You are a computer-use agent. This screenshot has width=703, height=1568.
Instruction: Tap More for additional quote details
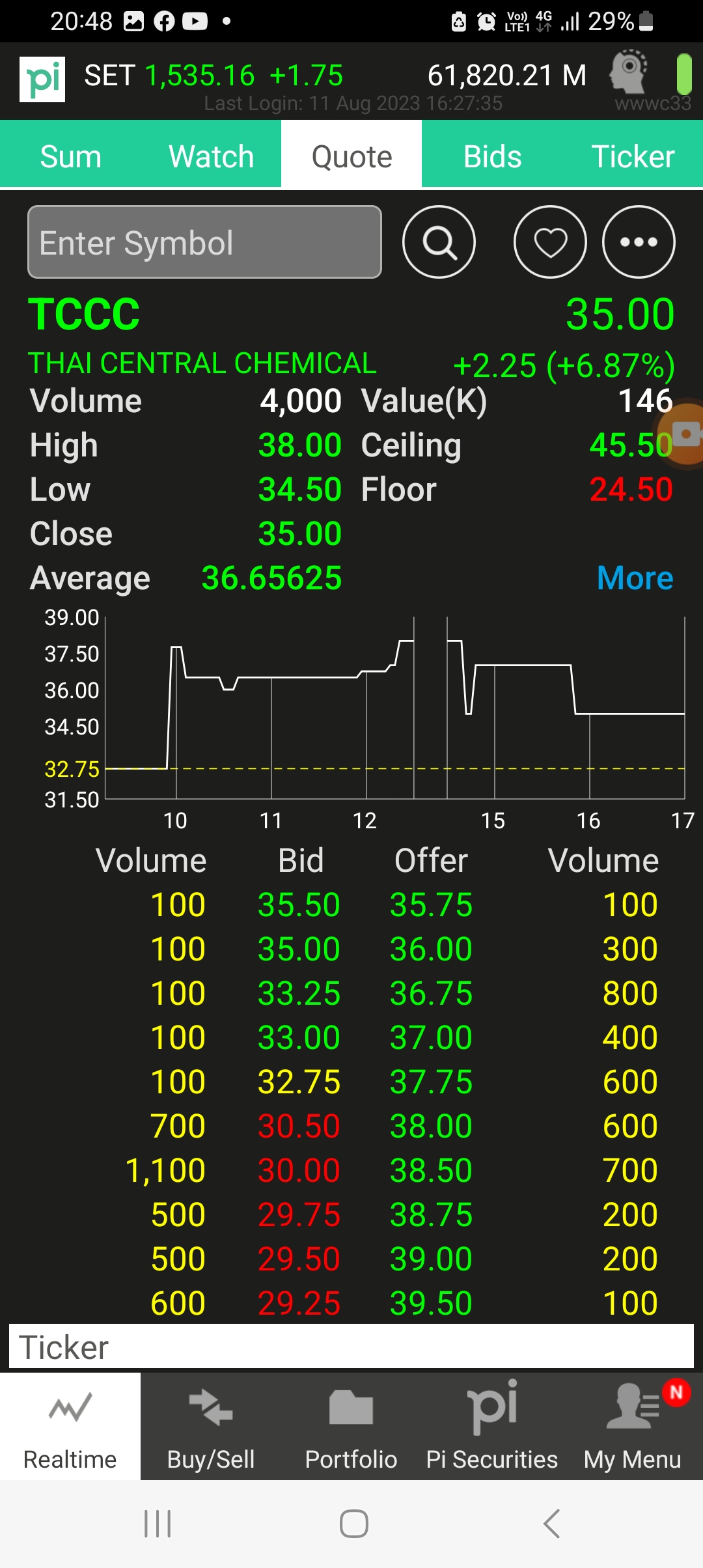coord(635,578)
